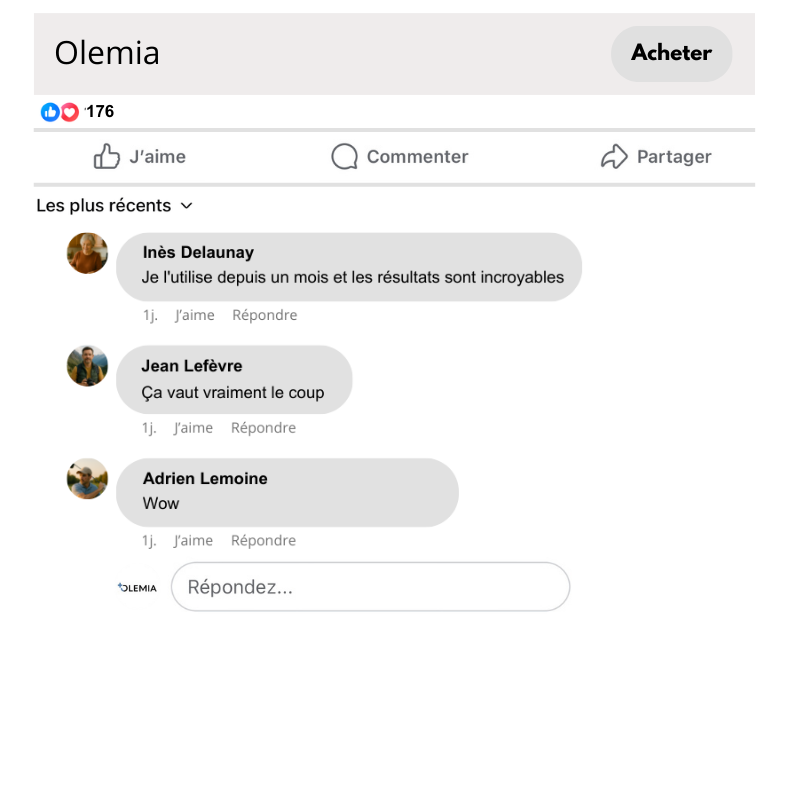The image size is (800, 800).
Task: Reply to Inès Delaunay's comment
Action: coord(264,315)
